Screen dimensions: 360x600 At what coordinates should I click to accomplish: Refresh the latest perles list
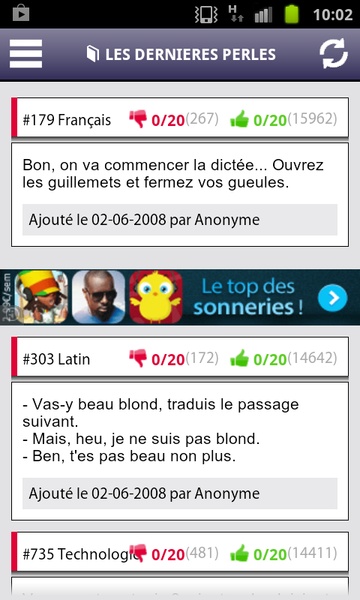tap(334, 54)
